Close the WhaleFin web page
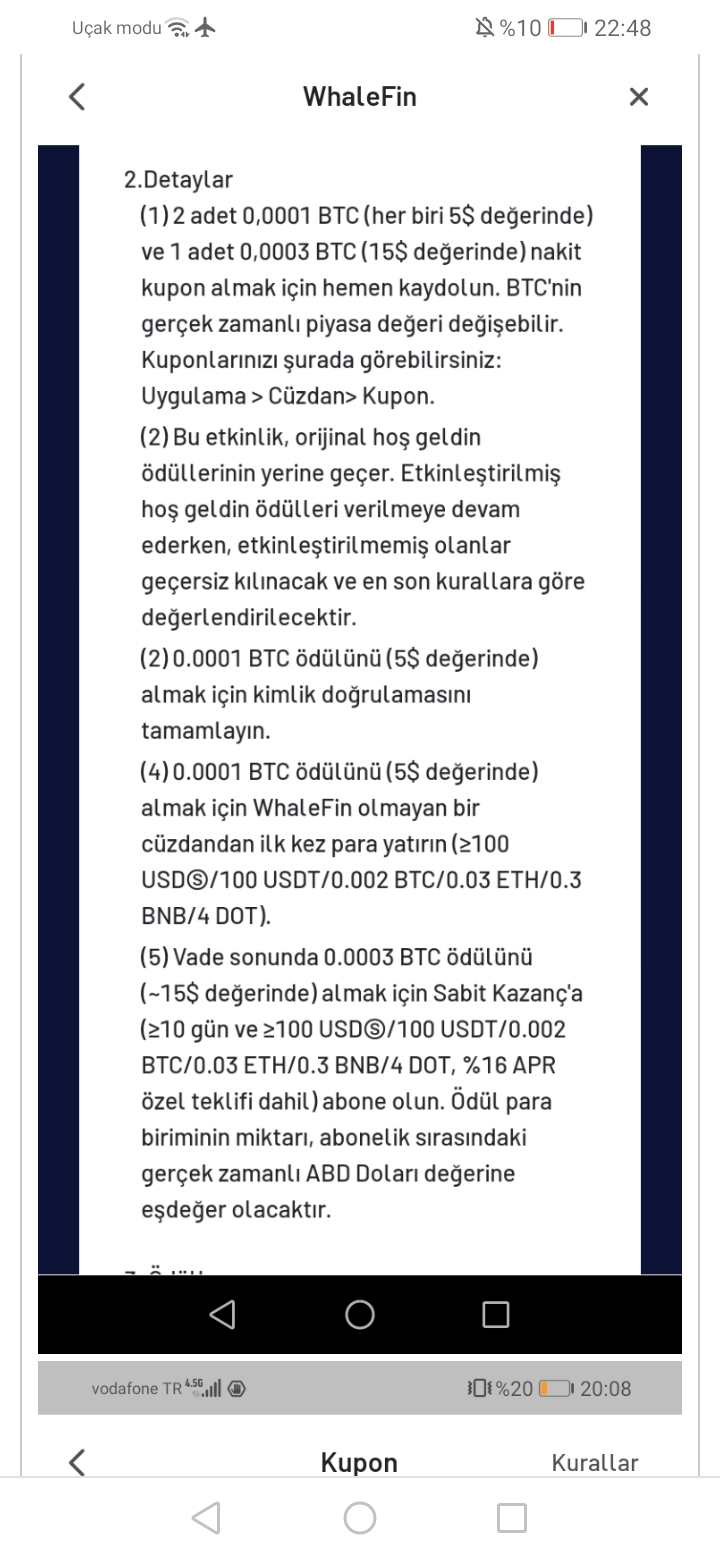This screenshot has width=720, height=1560. [639, 97]
